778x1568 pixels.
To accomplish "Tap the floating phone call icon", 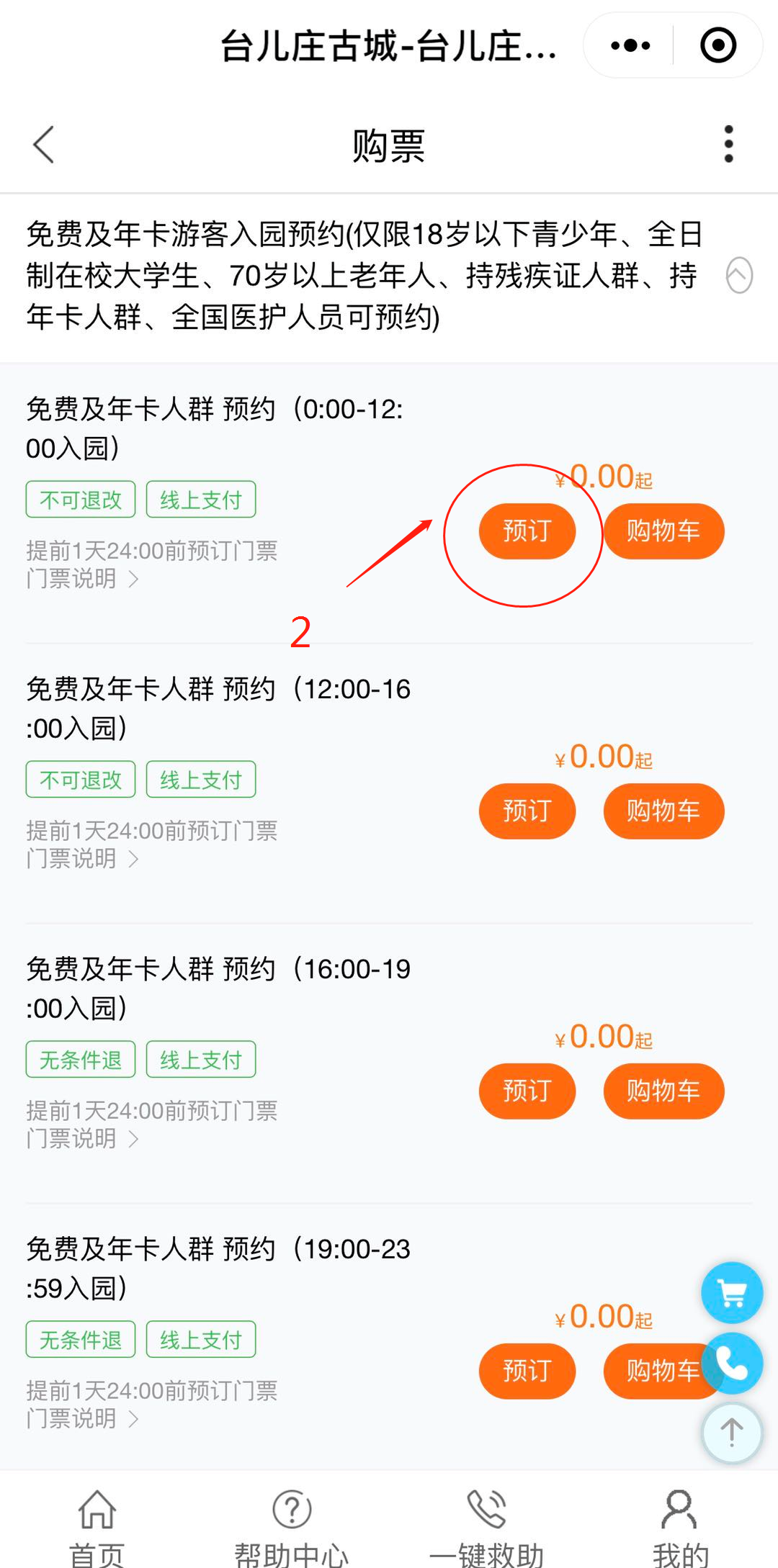I will coord(732,1364).
